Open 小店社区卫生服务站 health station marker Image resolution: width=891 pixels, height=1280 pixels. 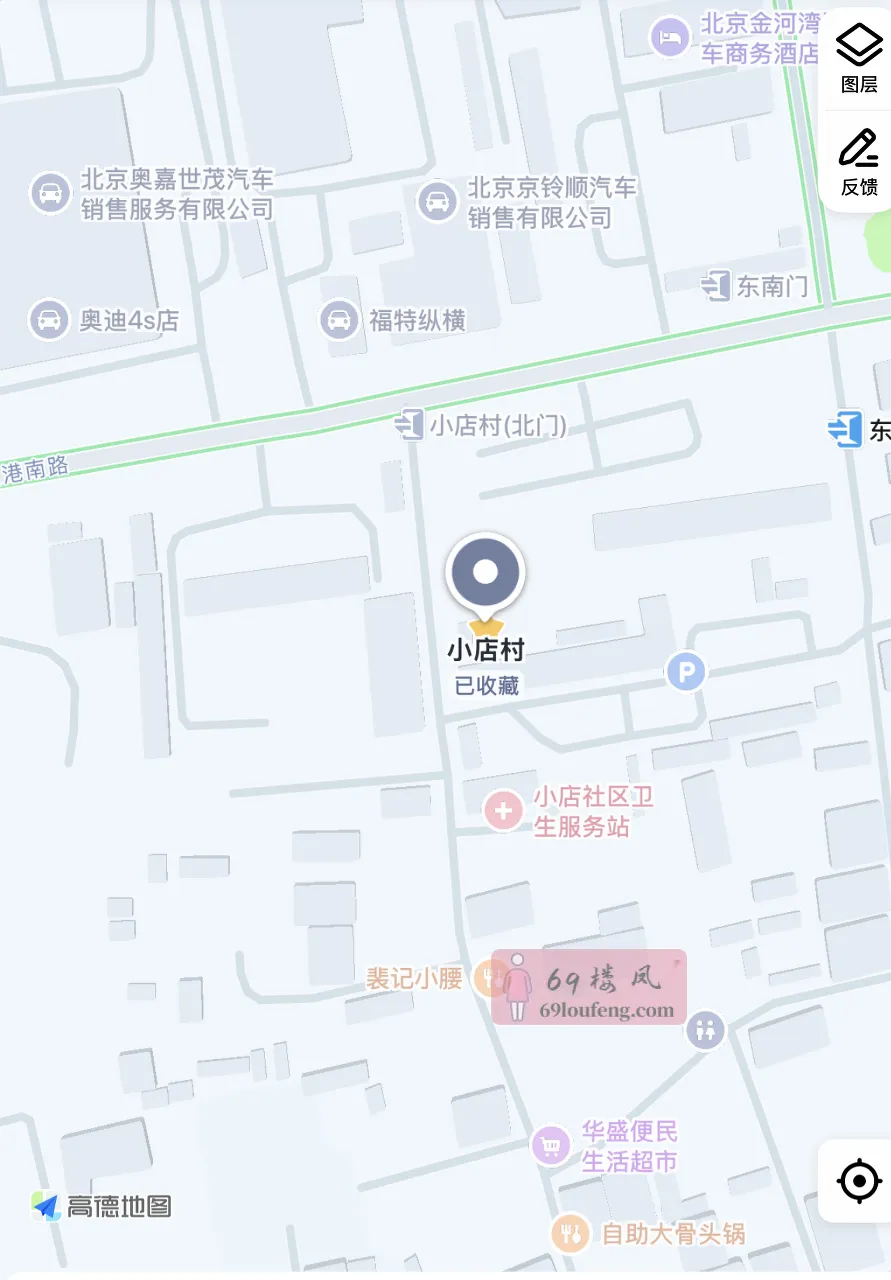(x=502, y=810)
